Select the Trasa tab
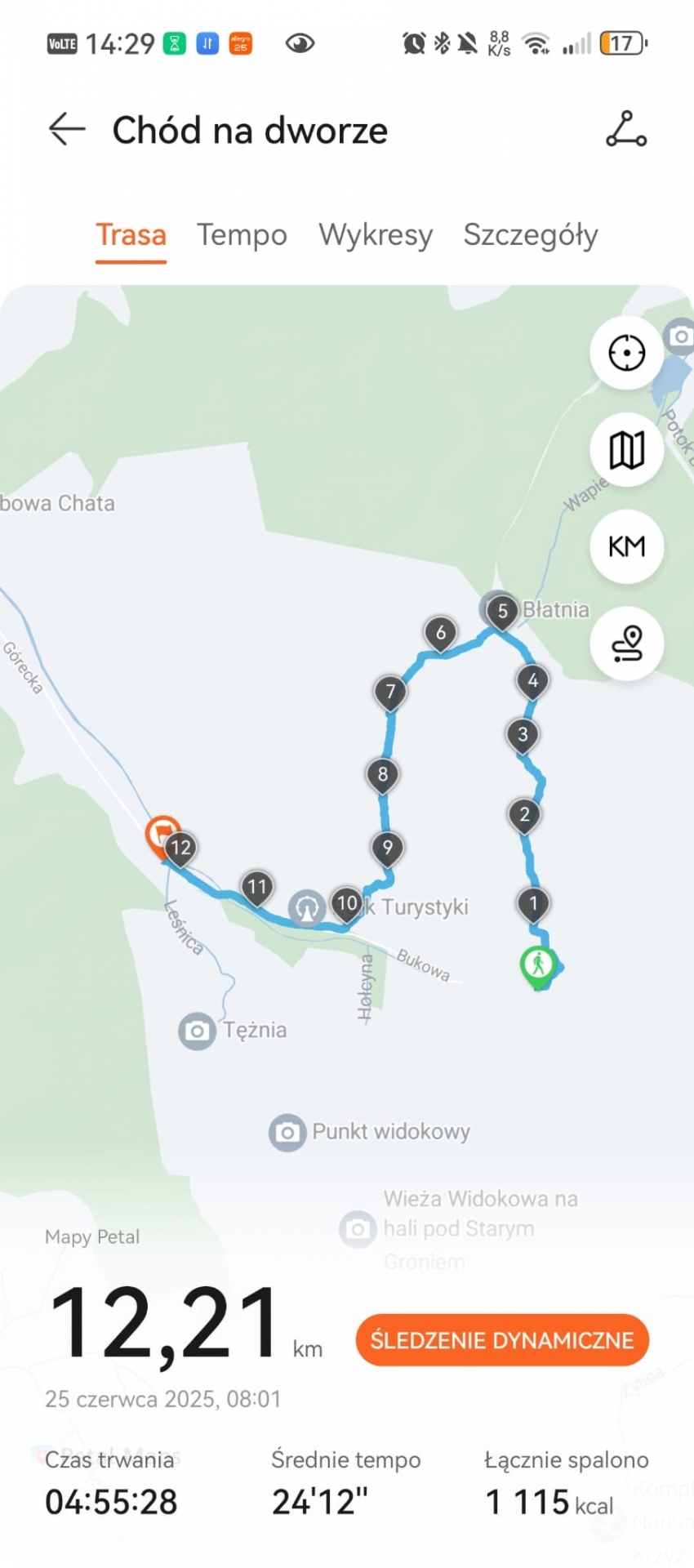 (x=131, y=235)
